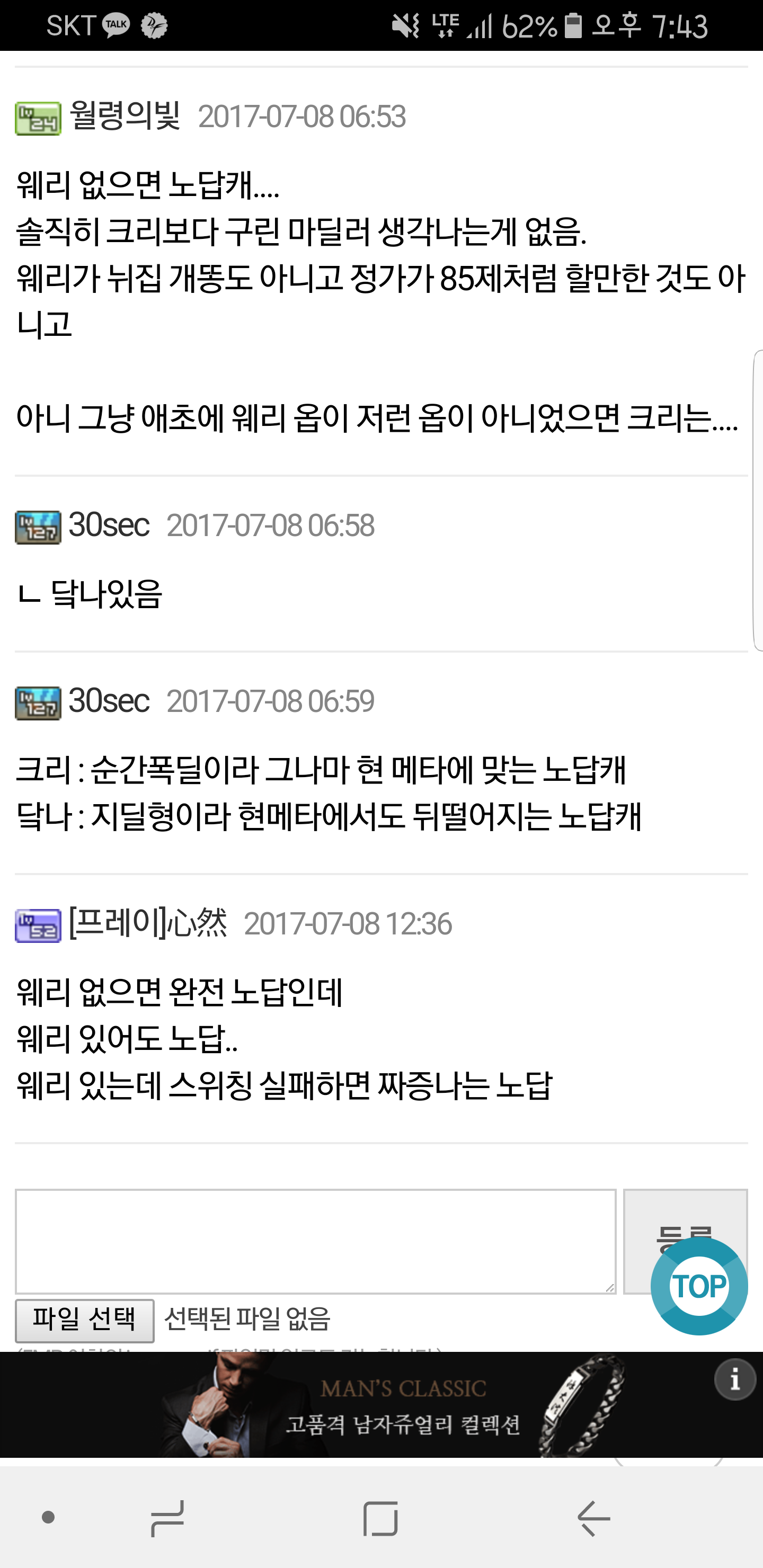Viewport: 763px width, 1568px height.
Task: Go back using the navigation bar
Action: pyautogui.click(x=593, y=1518)
